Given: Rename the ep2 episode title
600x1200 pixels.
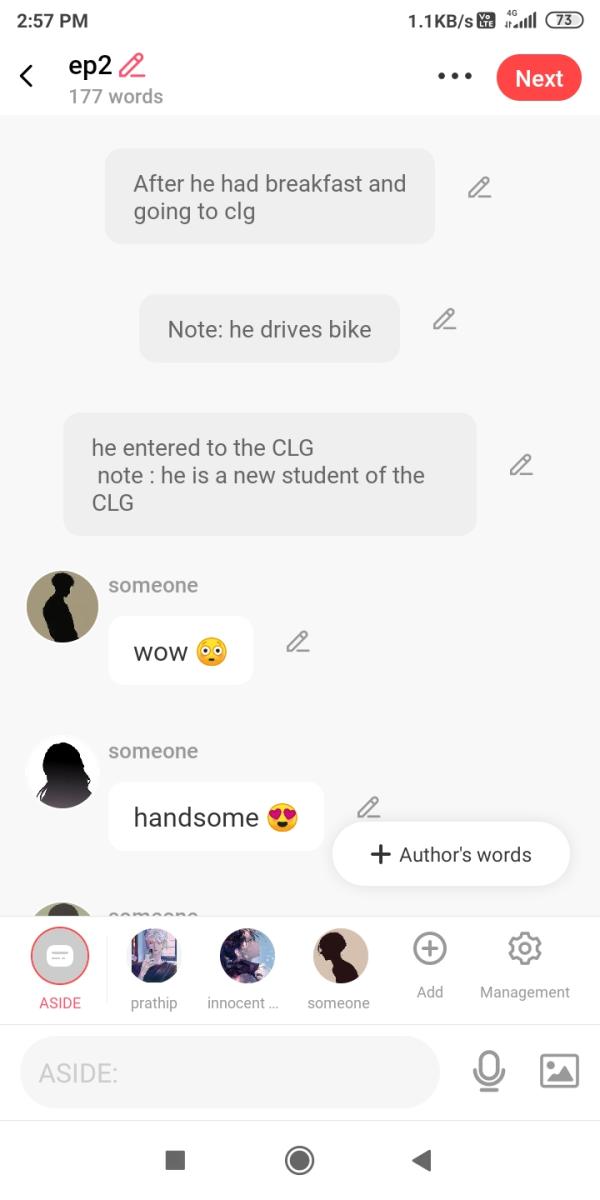Looking at the screenshot, I should coord(131,66).
